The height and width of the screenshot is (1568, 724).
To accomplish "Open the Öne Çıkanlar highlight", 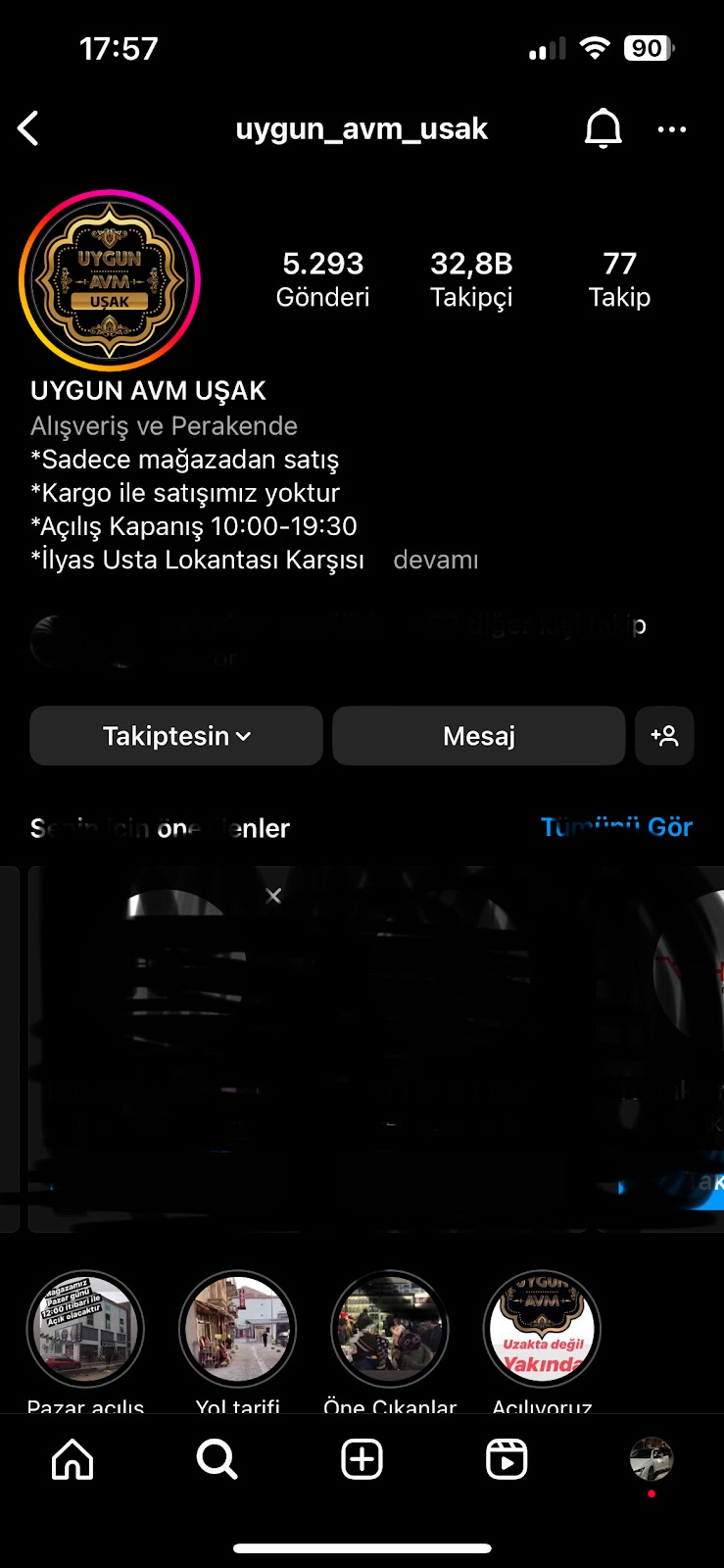I will pos(390,1330).
